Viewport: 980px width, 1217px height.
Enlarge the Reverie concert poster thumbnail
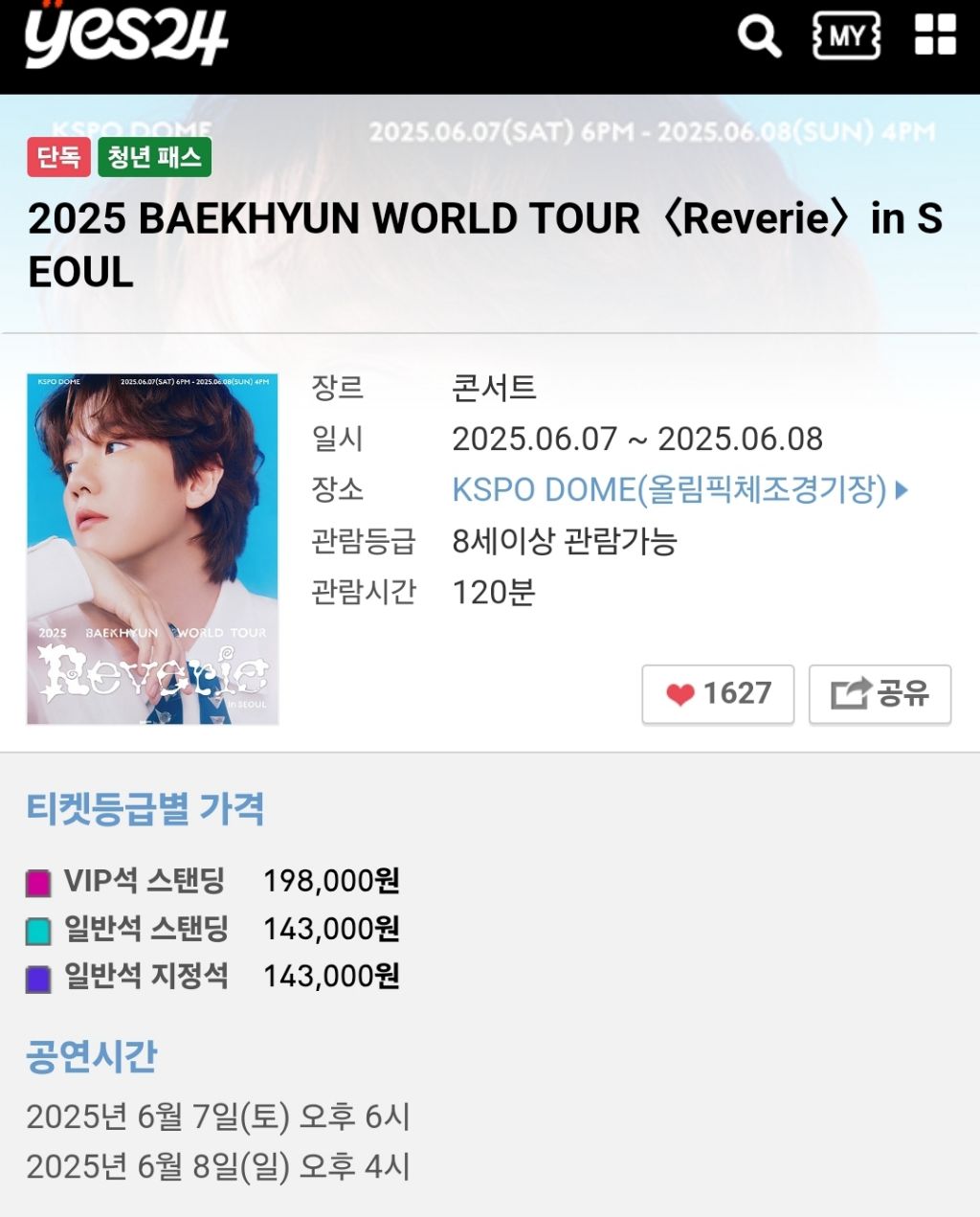pos(152,549)
